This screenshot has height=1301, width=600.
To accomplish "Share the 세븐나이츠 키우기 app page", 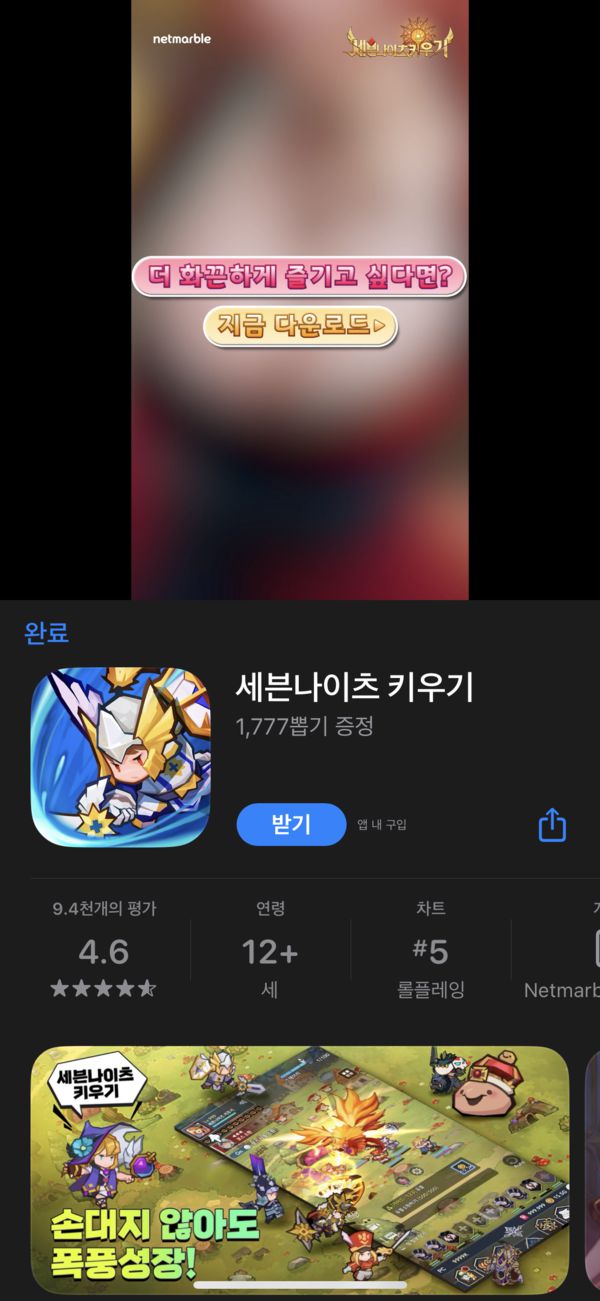I will click(552, 825).
